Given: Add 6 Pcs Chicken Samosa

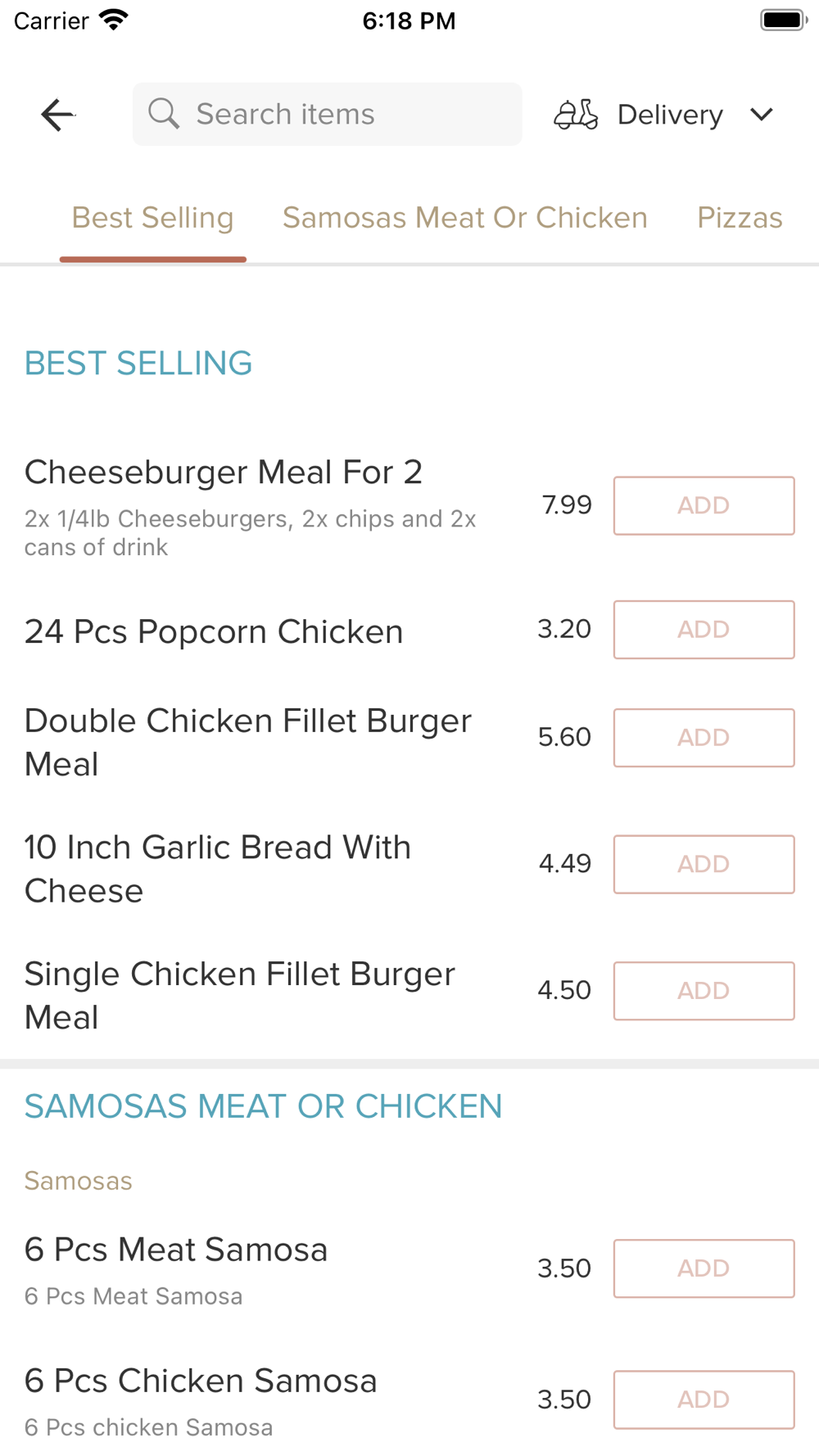Looking at the screenshot, I should [x=704, y=1399].
